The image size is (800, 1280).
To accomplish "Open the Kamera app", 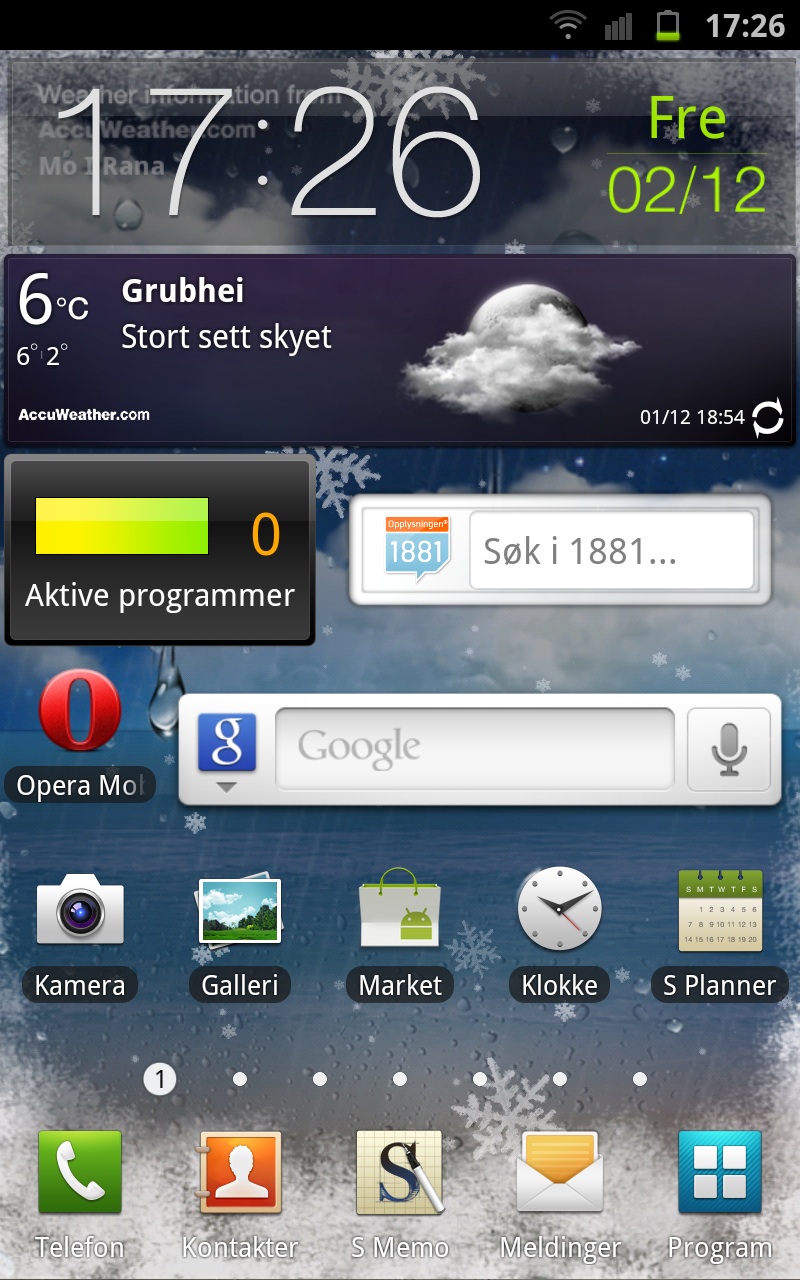I will pyautogui.click(x=80, y=935).
